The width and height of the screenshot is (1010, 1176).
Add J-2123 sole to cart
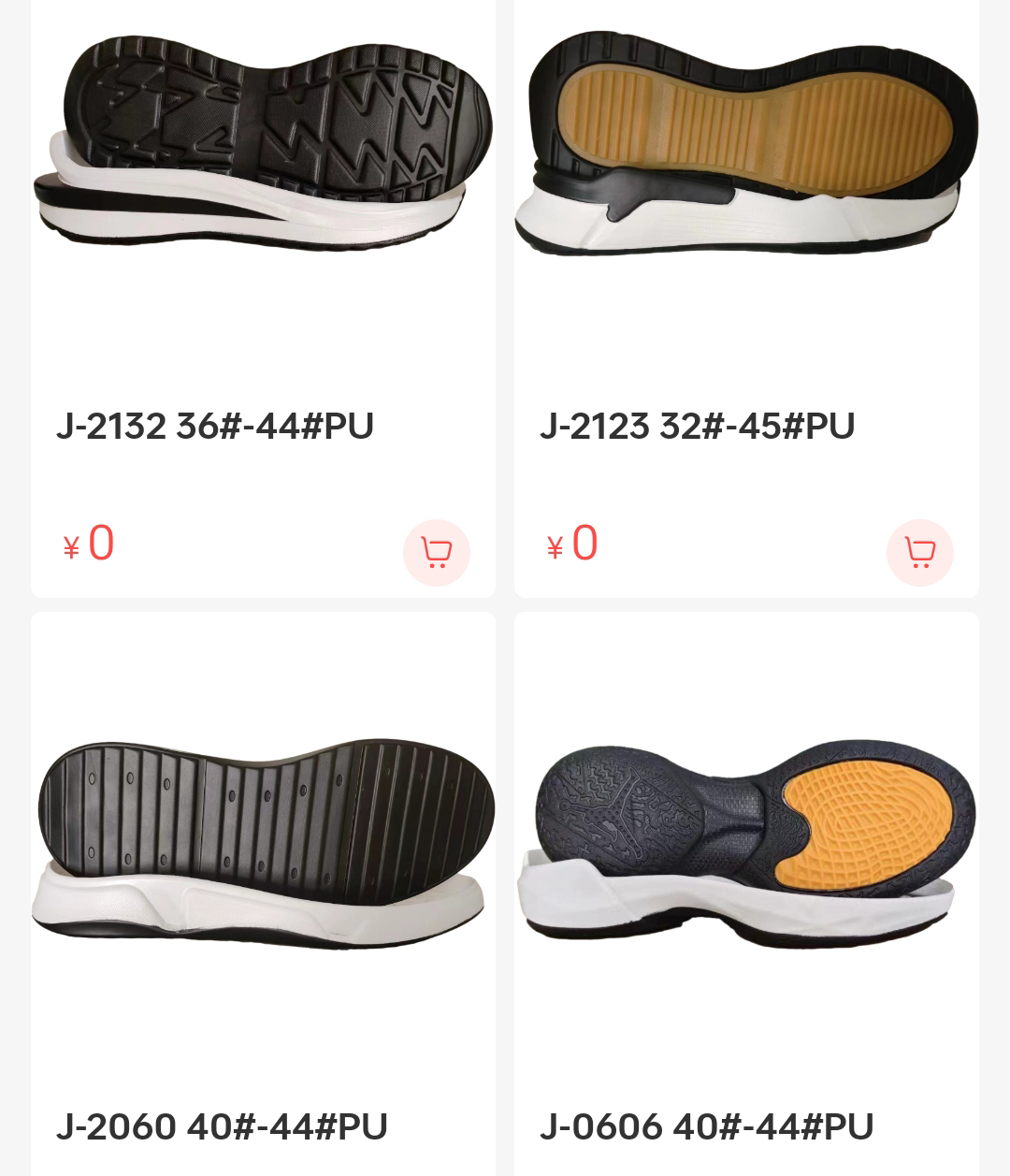[919, 553]
